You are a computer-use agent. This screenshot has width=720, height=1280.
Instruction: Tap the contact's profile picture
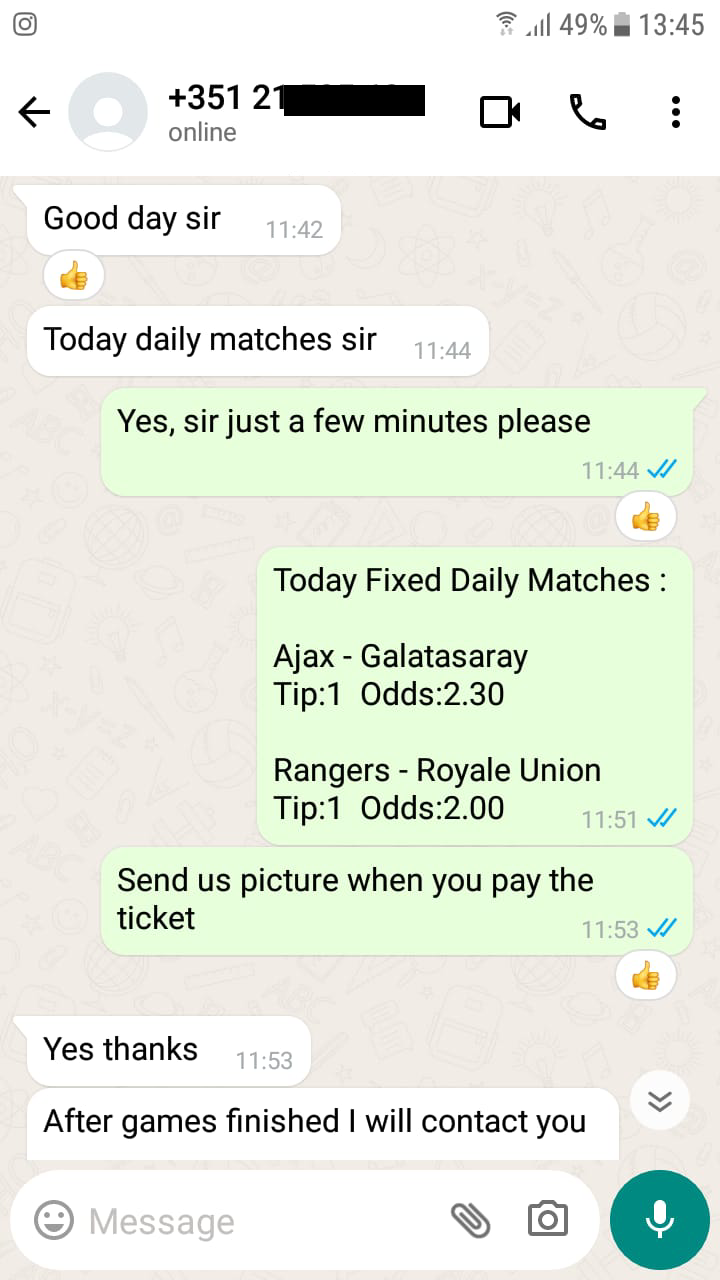pyautogui.click(x=108, y=112)
